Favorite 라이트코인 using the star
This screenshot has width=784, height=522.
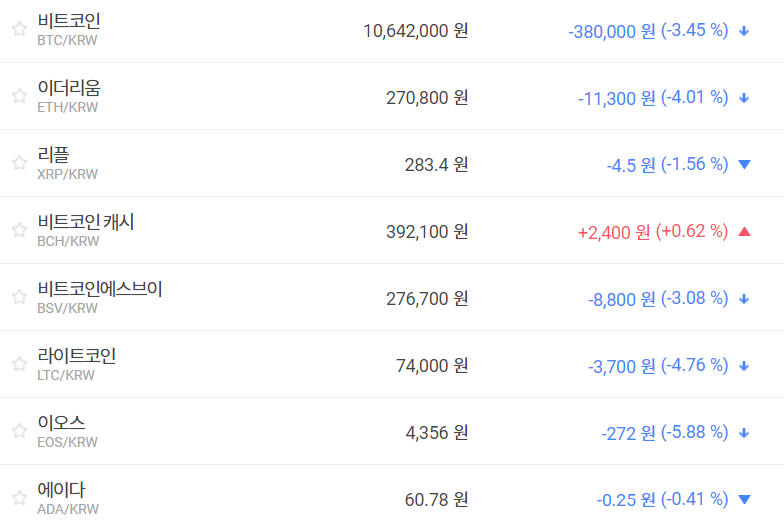[19, 364]
